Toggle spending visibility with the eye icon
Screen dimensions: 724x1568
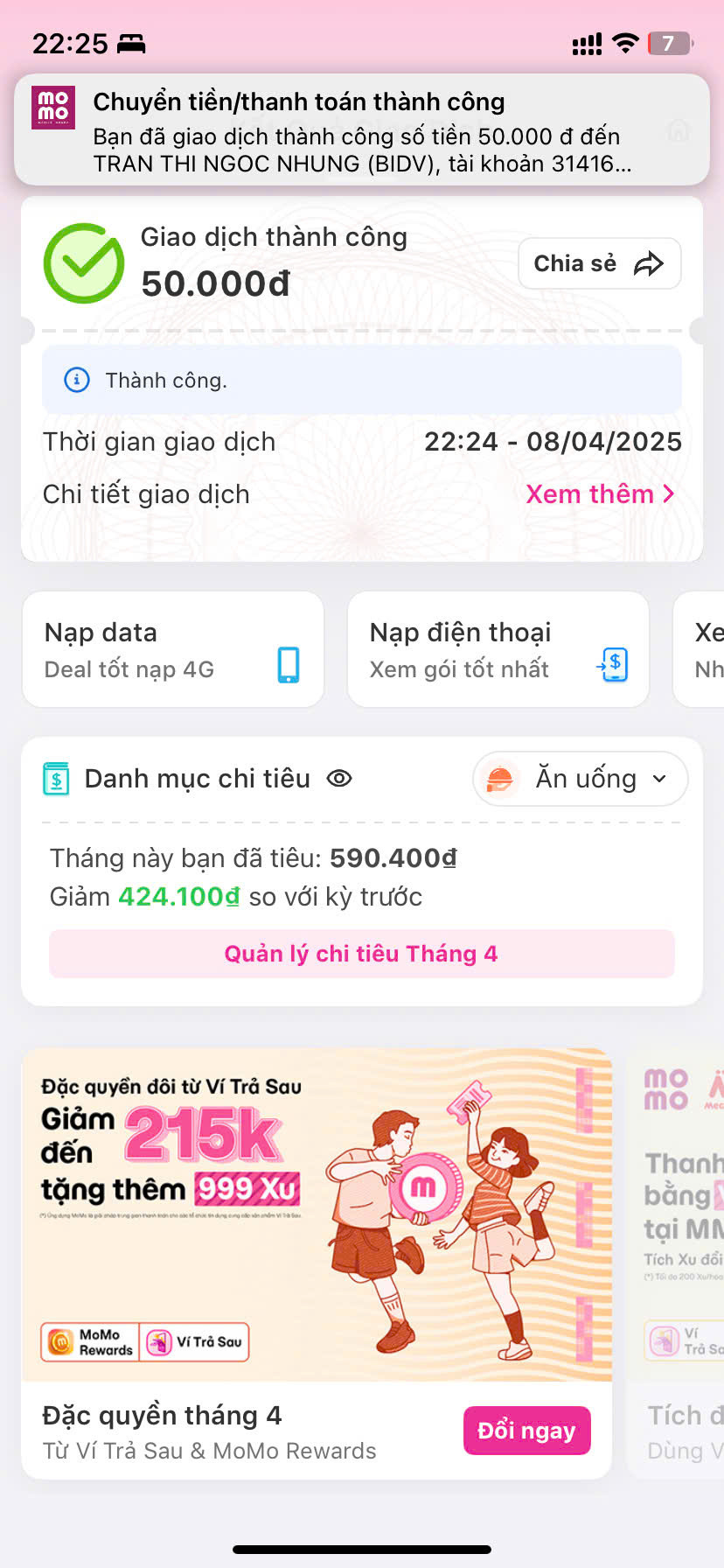tap(339, 778)
